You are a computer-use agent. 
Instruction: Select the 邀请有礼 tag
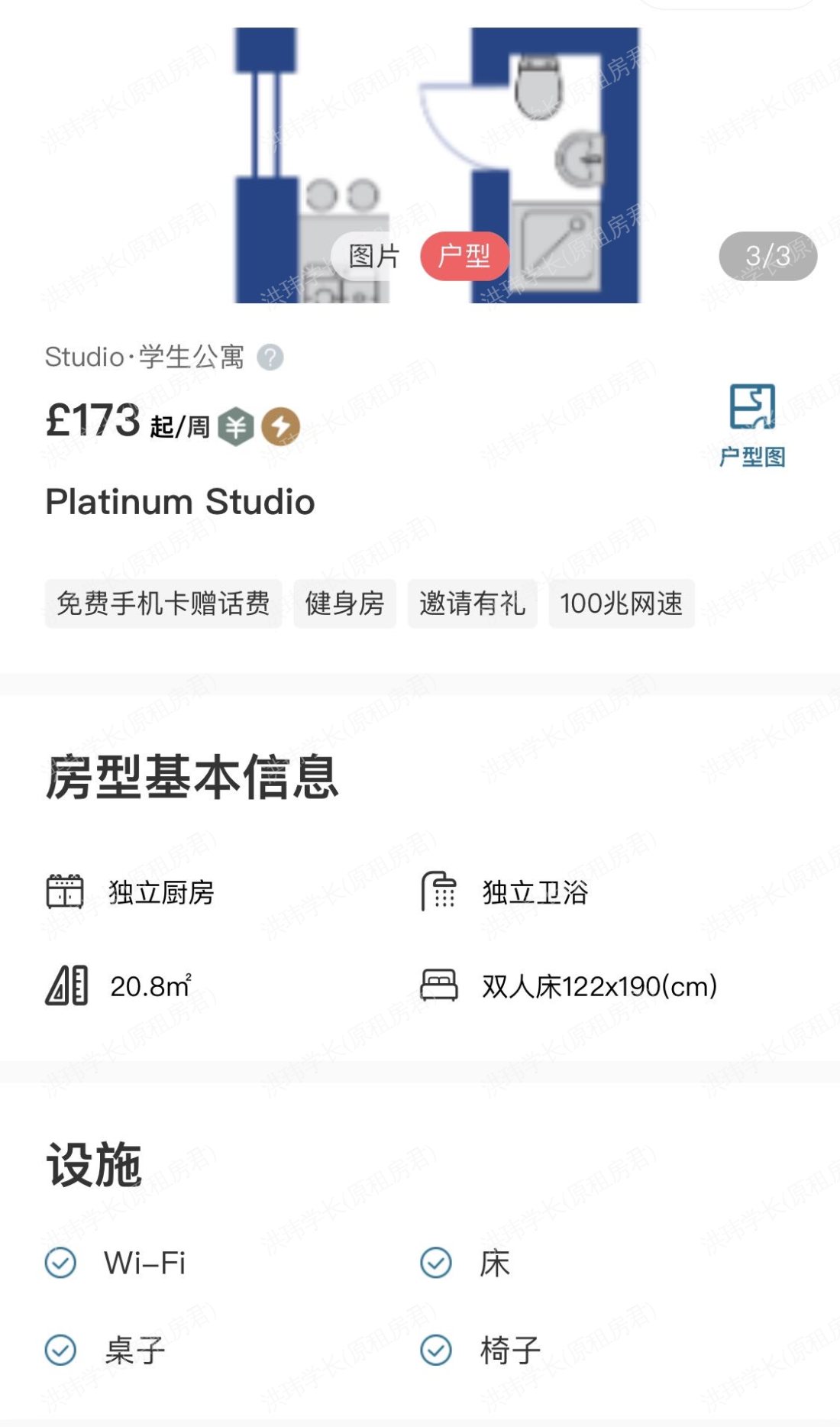pyautogui.click(x=472, y=603)
